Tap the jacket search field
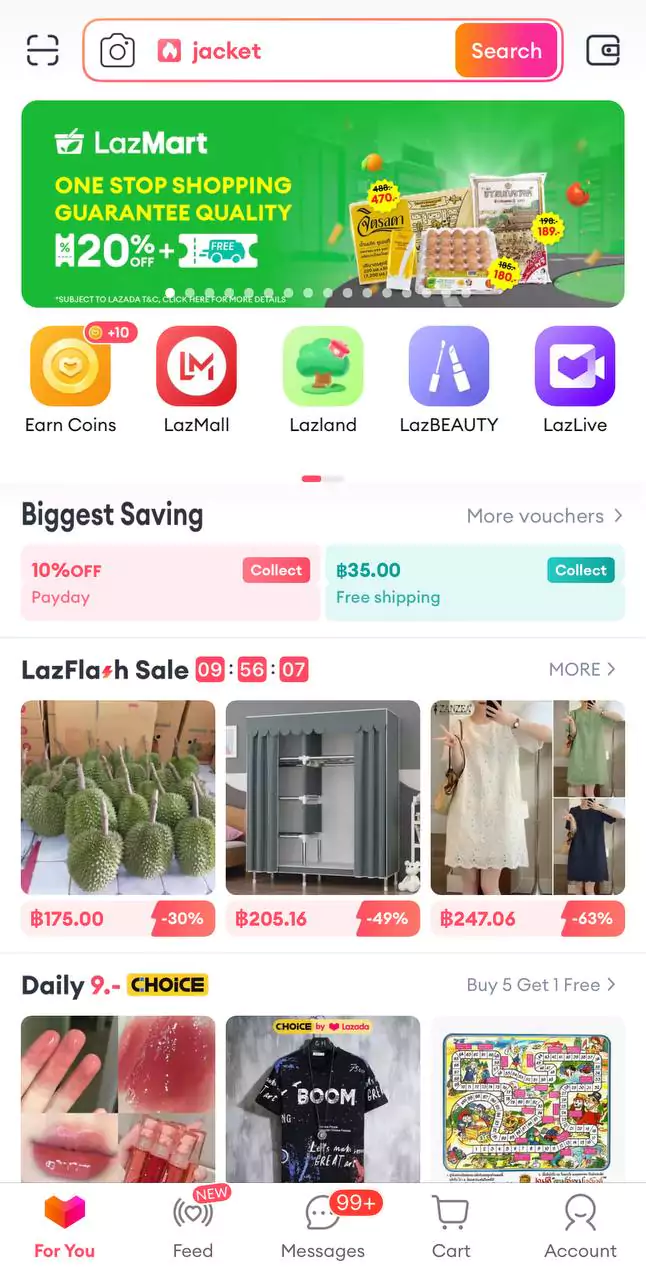This screenshot has width=646, height=1280. pyautogui.click(x=300, y=51)
